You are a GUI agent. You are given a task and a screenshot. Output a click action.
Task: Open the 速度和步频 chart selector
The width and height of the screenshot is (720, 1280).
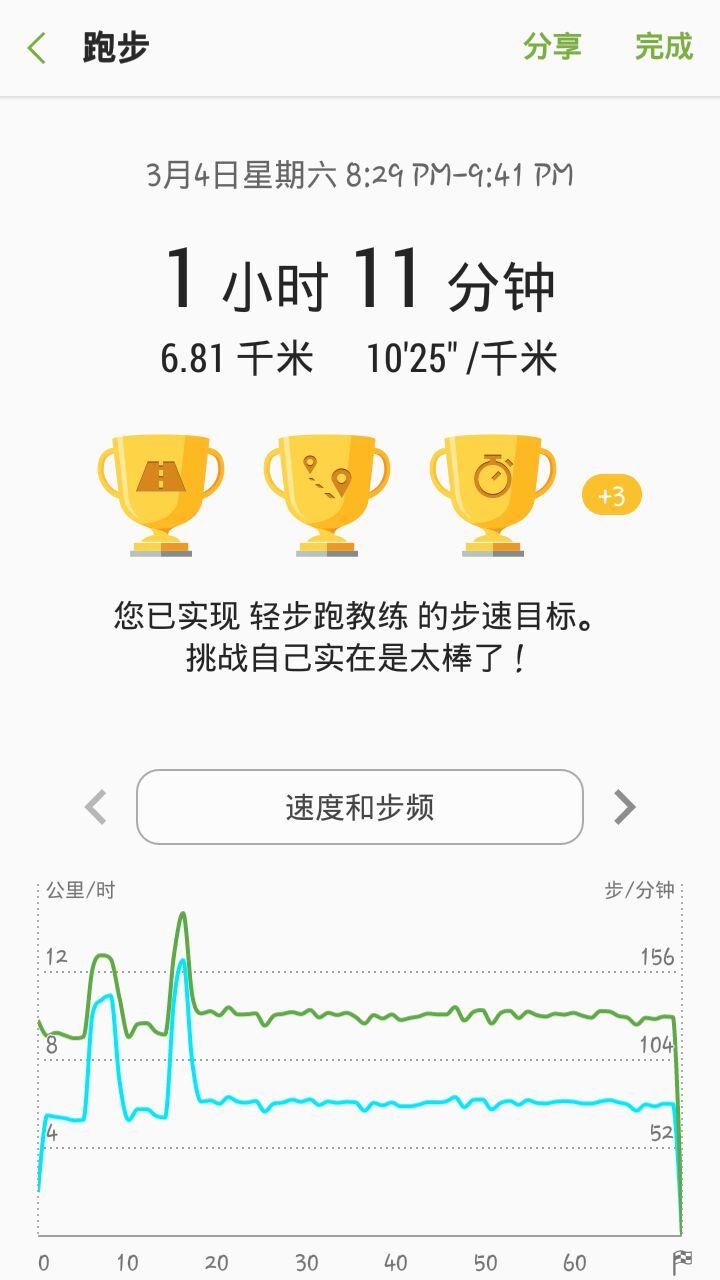click(x=360, y=807)
